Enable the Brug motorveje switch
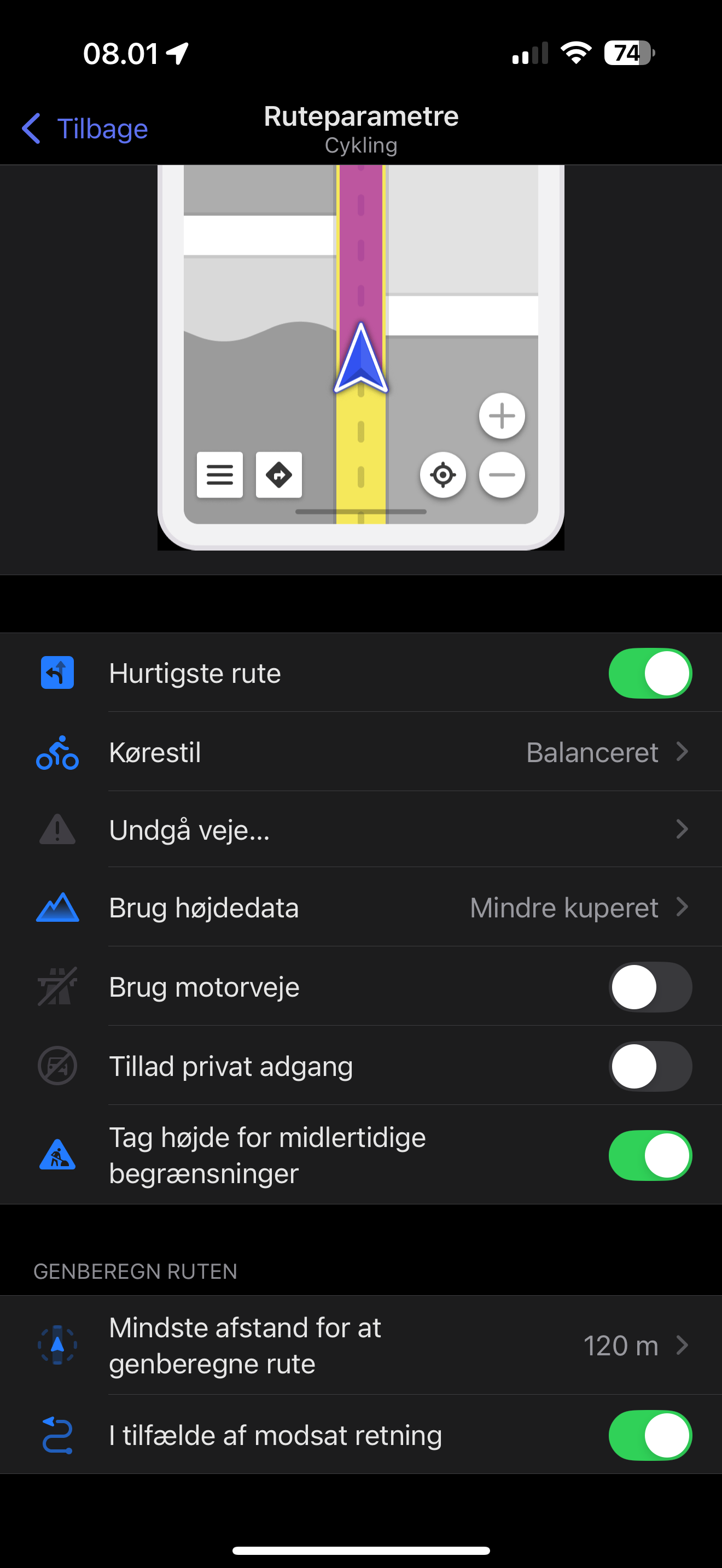Screen dimensions: 722x1568 [x=650, y=987]
